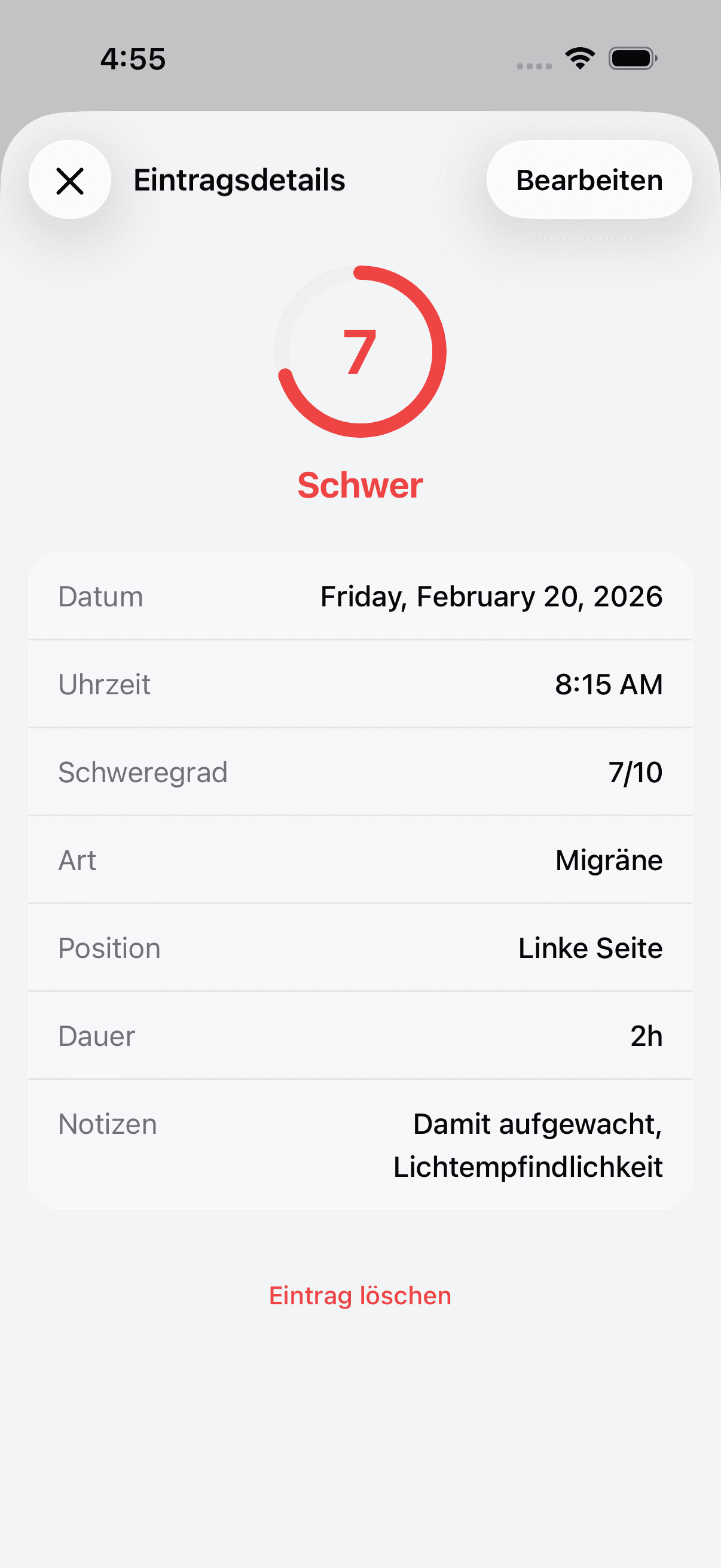The width and height of the screenshot is (721, 1568).
Task: Click the severity number 7 inside the circle
Action: pos(361,353)
